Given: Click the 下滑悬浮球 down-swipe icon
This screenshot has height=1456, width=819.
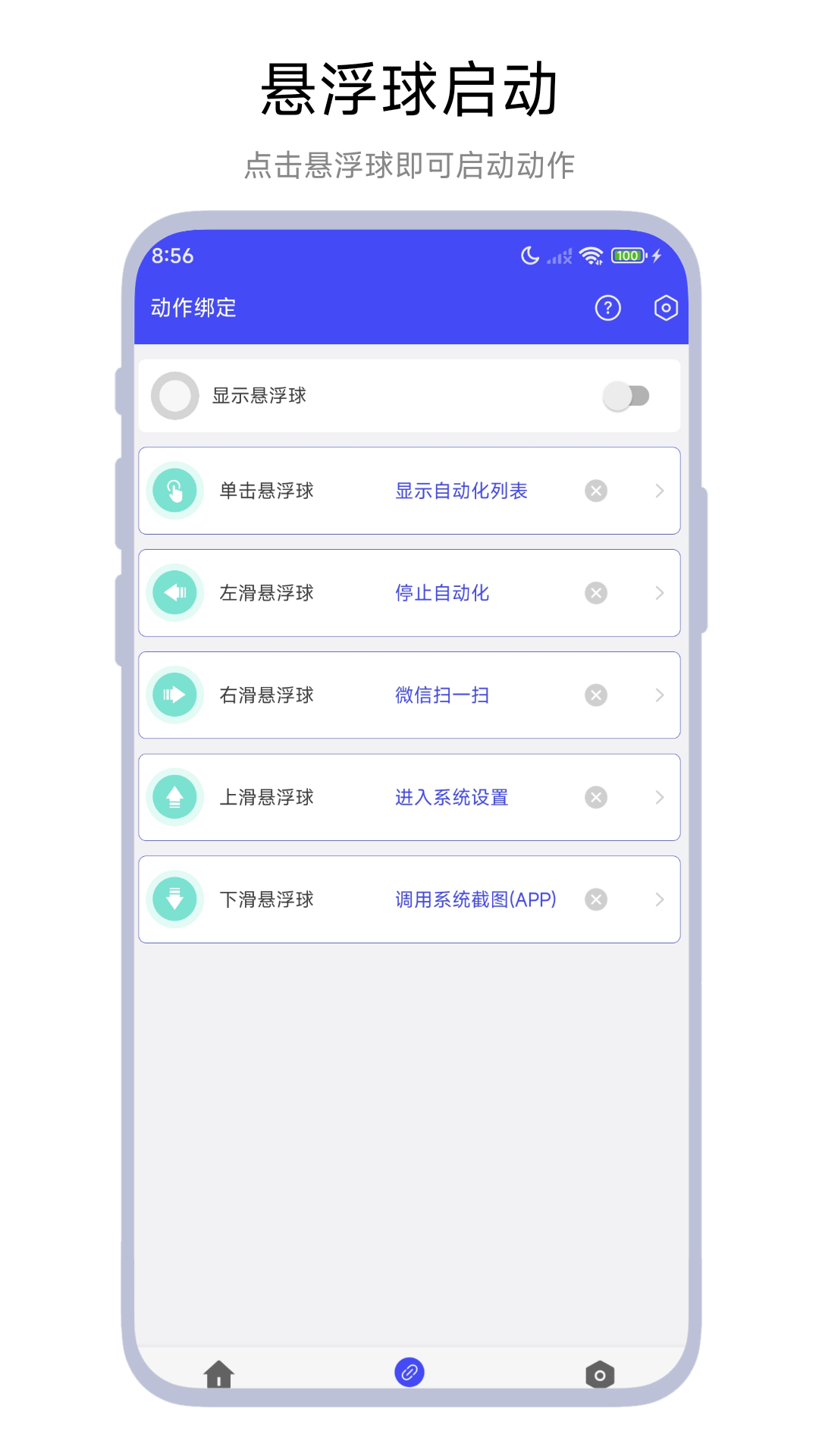Looking at the screenshot, I should (x=174, y=899).
